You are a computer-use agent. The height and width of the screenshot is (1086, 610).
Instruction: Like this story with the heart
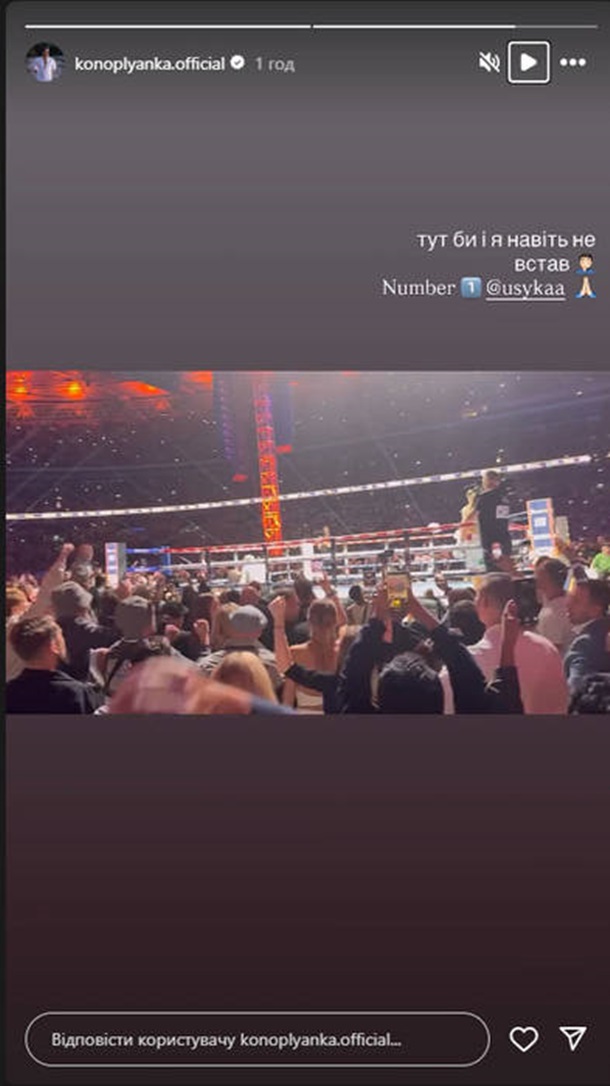[524, 1040]
